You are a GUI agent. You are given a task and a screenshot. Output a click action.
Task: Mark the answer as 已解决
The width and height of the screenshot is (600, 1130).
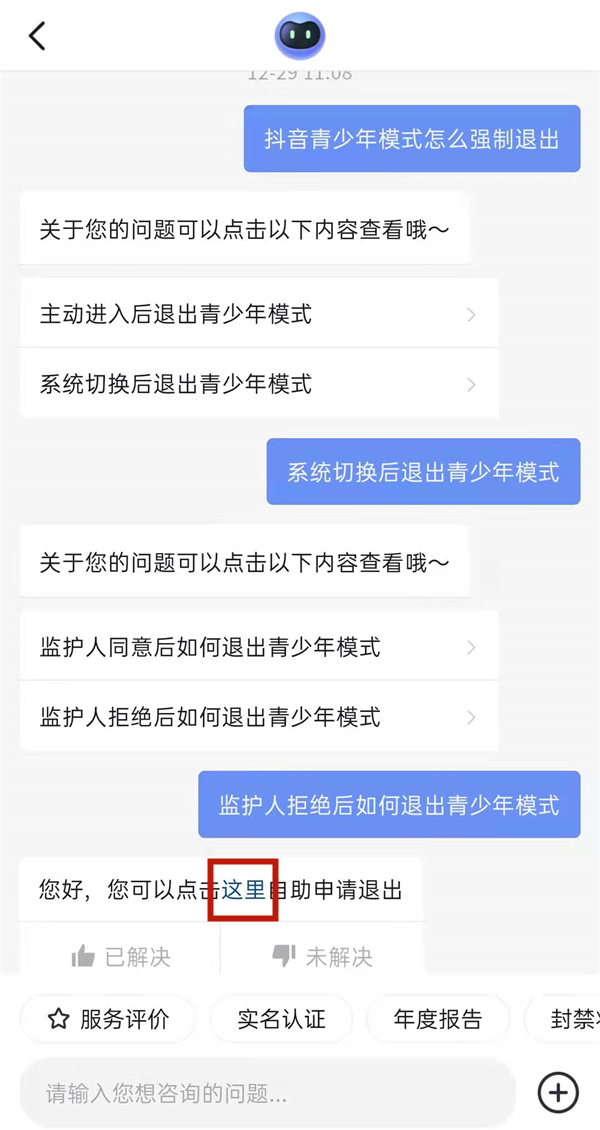[x=121, y=957]
